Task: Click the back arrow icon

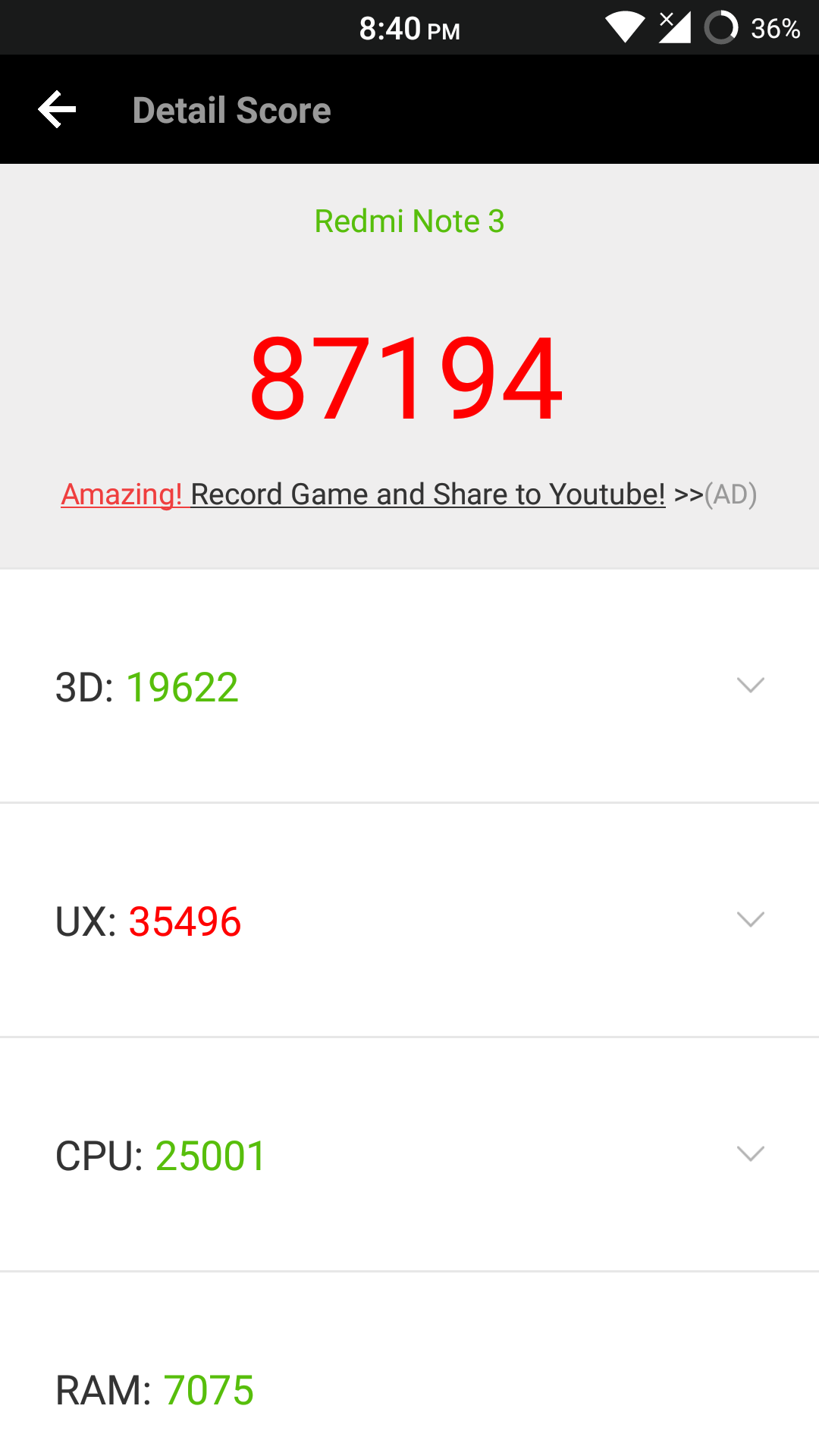Action: (x=55, y=108)
